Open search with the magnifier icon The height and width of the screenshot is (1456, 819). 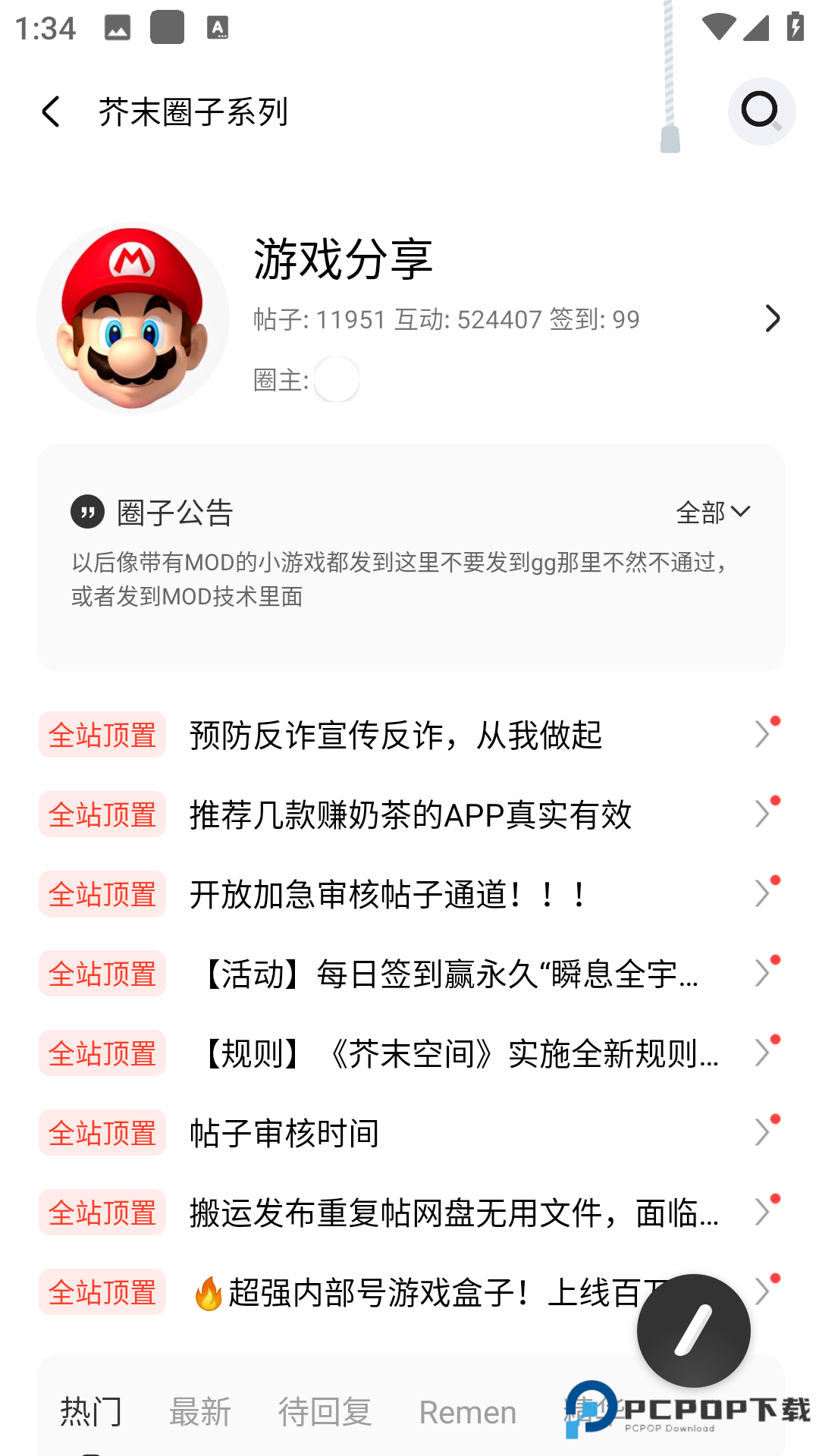(761, 111)
